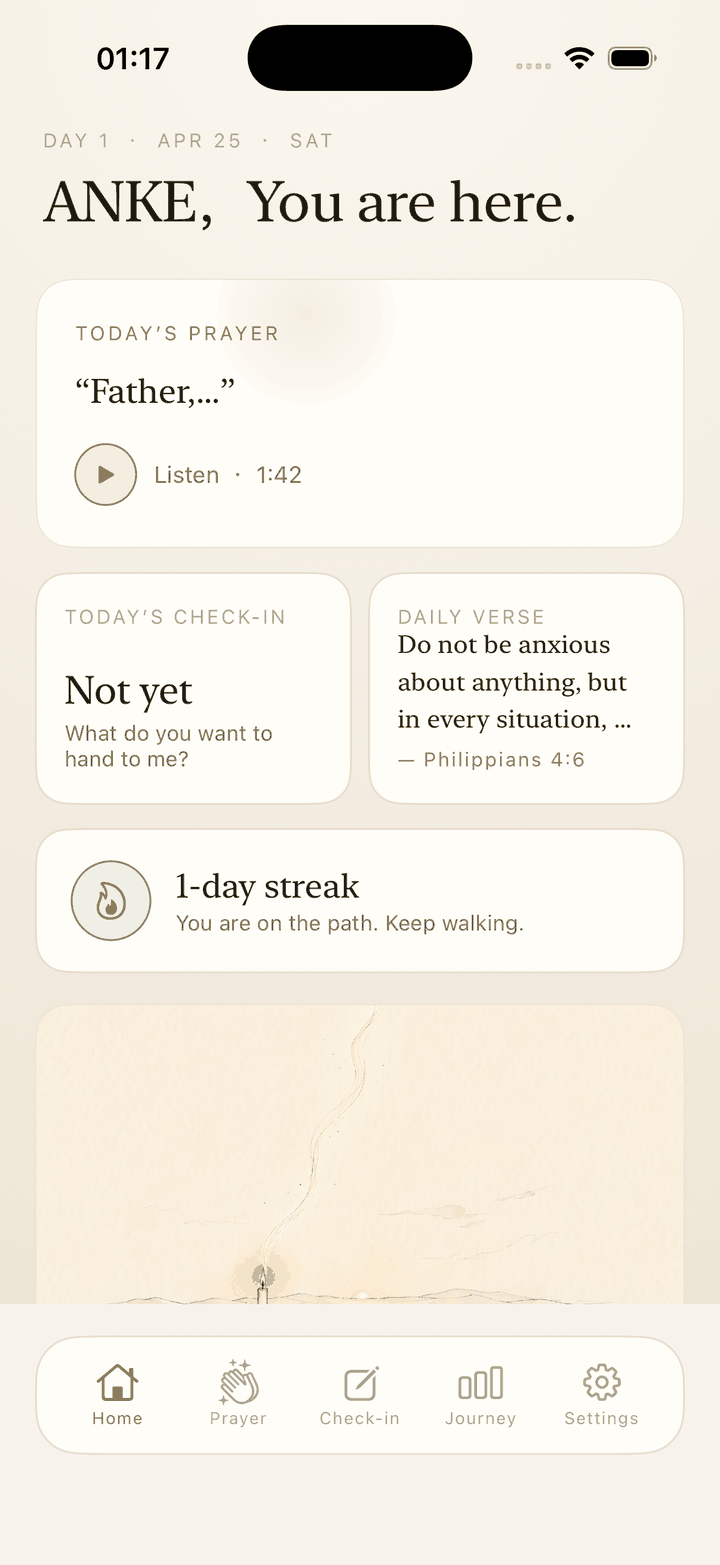The height and width of the screenshot is (1565, 720).
Task: Tap the flame streak icon
Action: (111, 900)
